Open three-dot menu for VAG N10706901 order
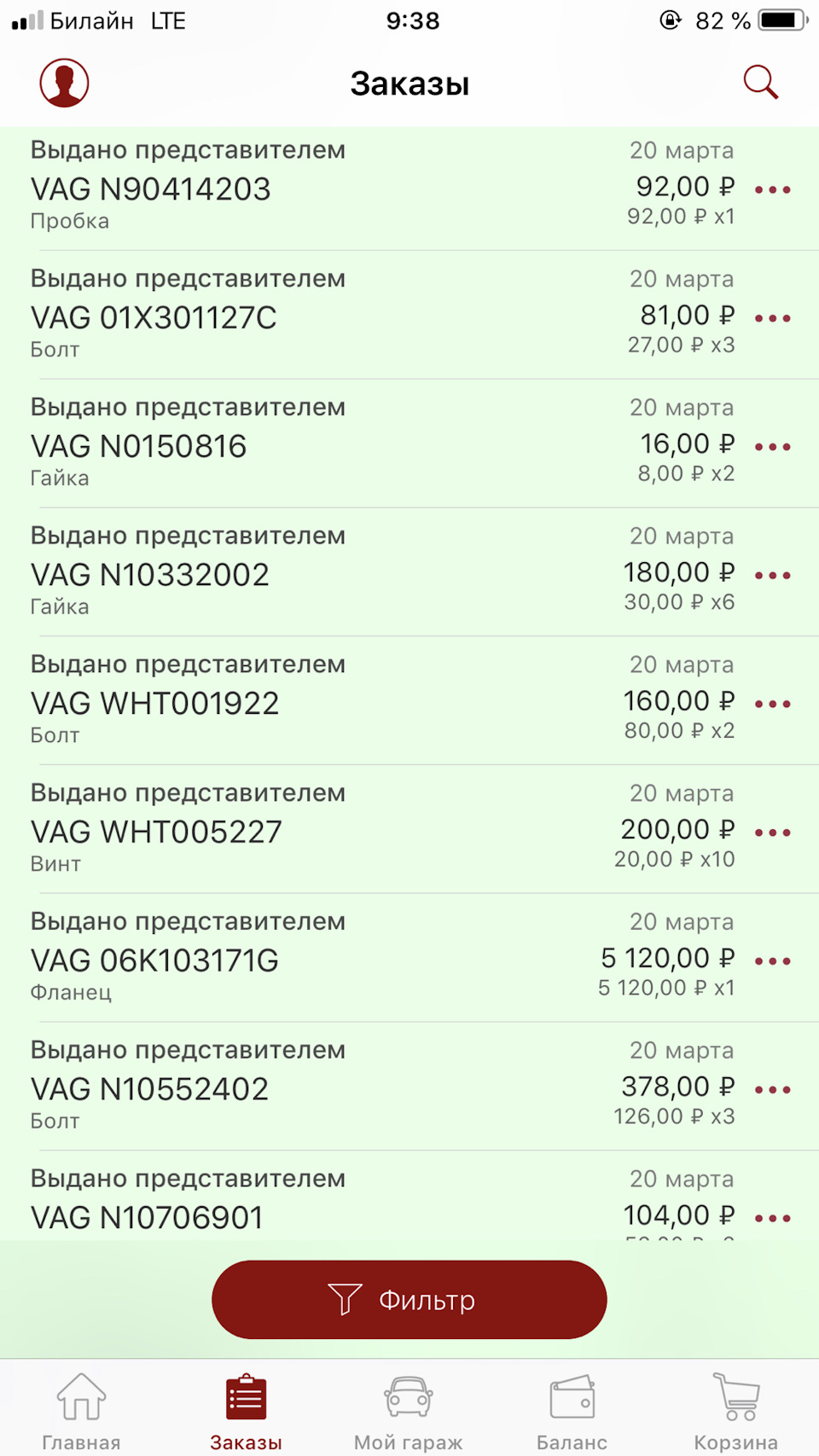The height and width of the screenshot is (1456, 819). click(x=772, y=1217)
